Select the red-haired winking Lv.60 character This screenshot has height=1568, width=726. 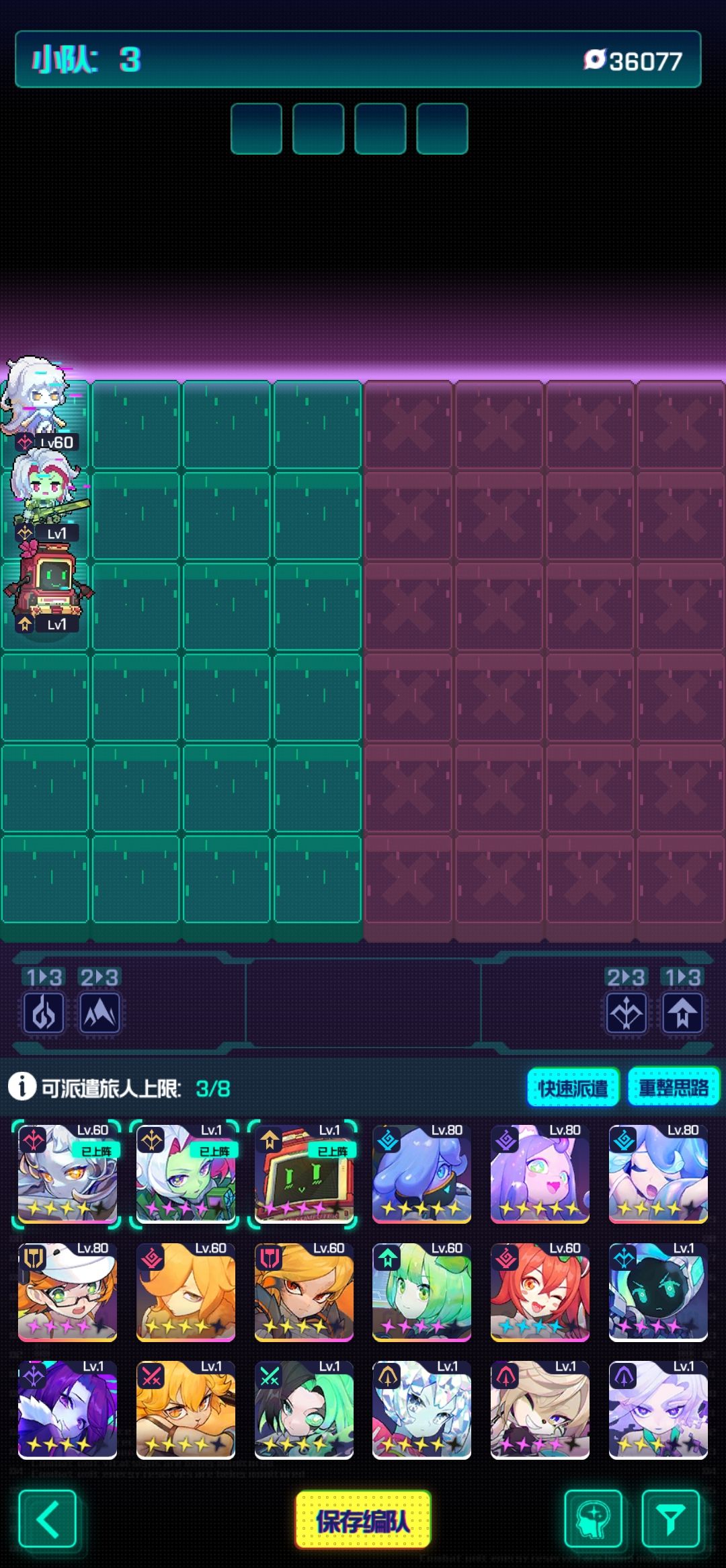[x=540, y=1292]
